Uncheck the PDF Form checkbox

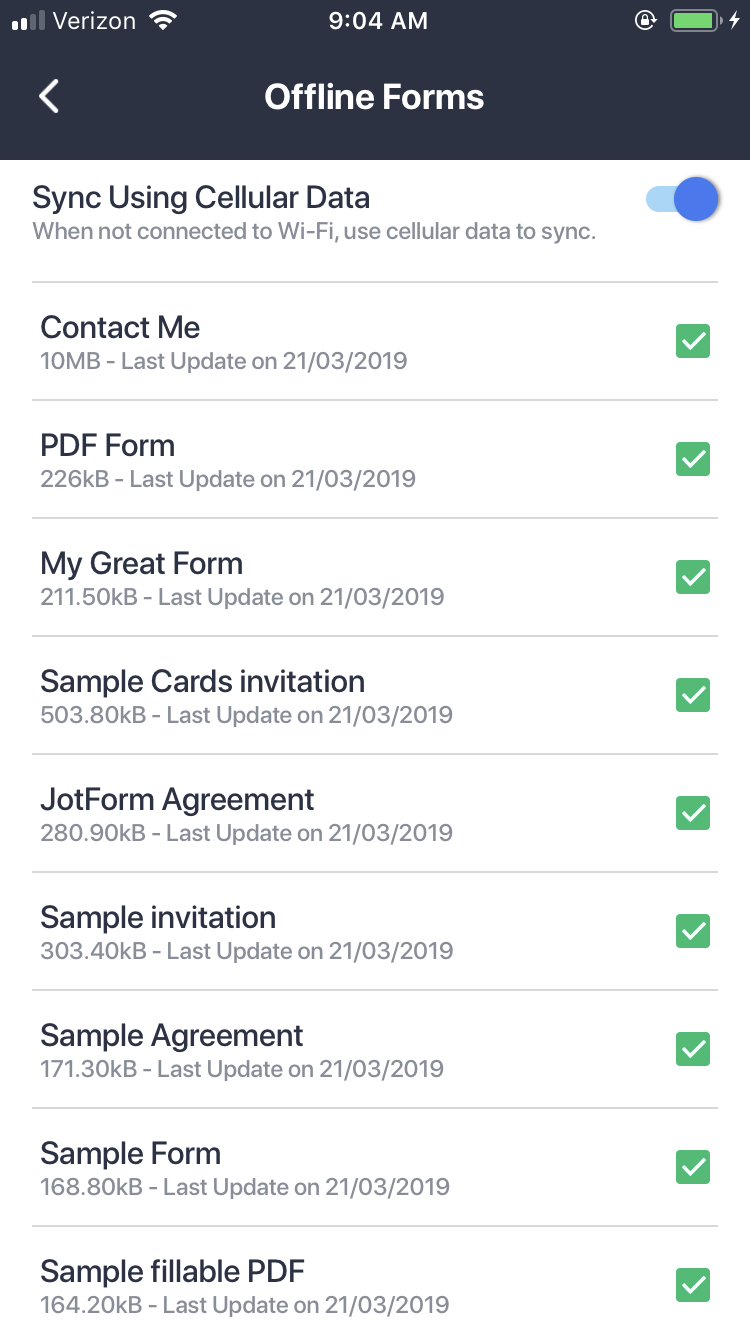click(x=693, y=460)
